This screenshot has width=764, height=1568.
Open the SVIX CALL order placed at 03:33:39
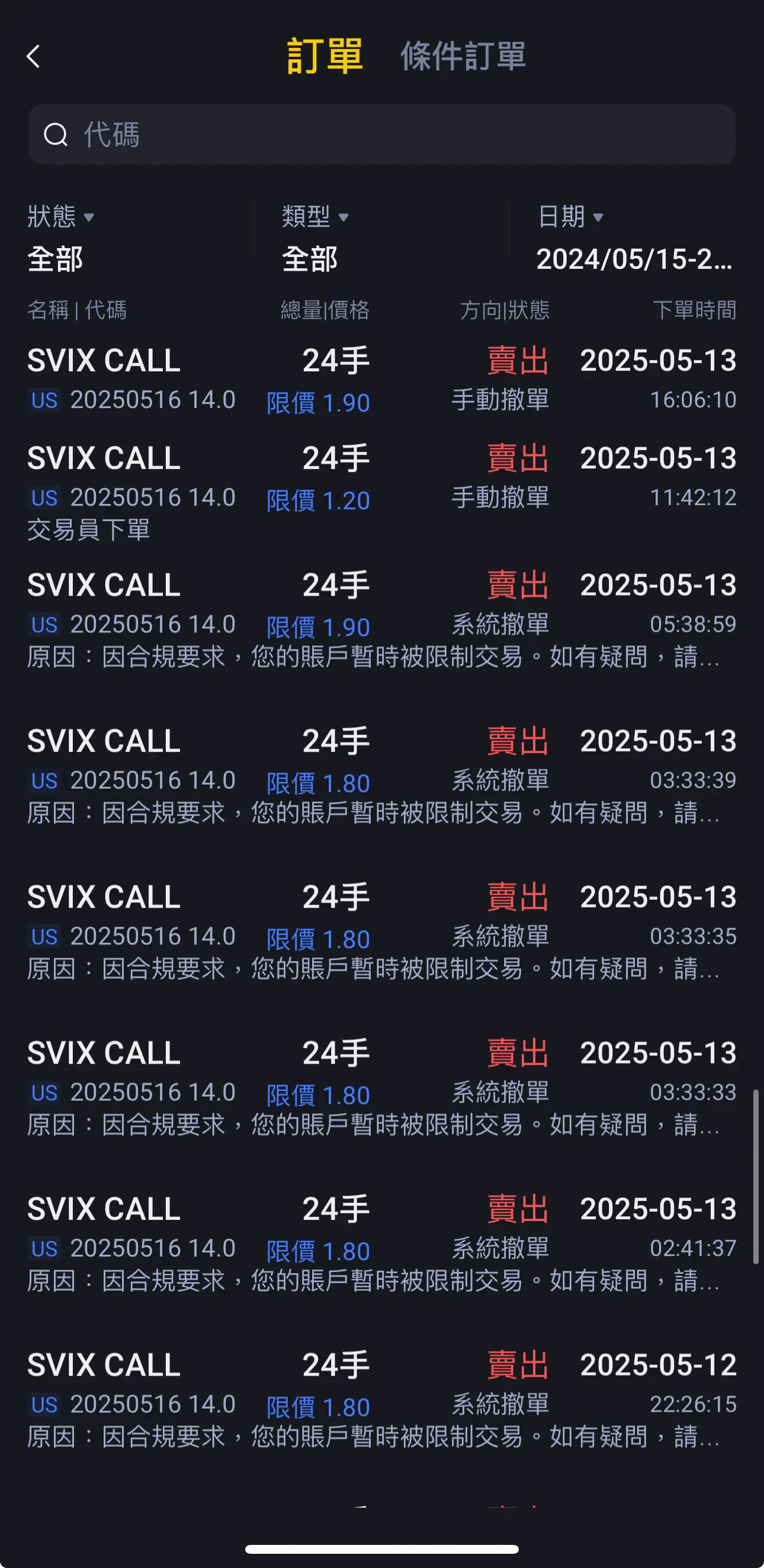click(381, 775)
